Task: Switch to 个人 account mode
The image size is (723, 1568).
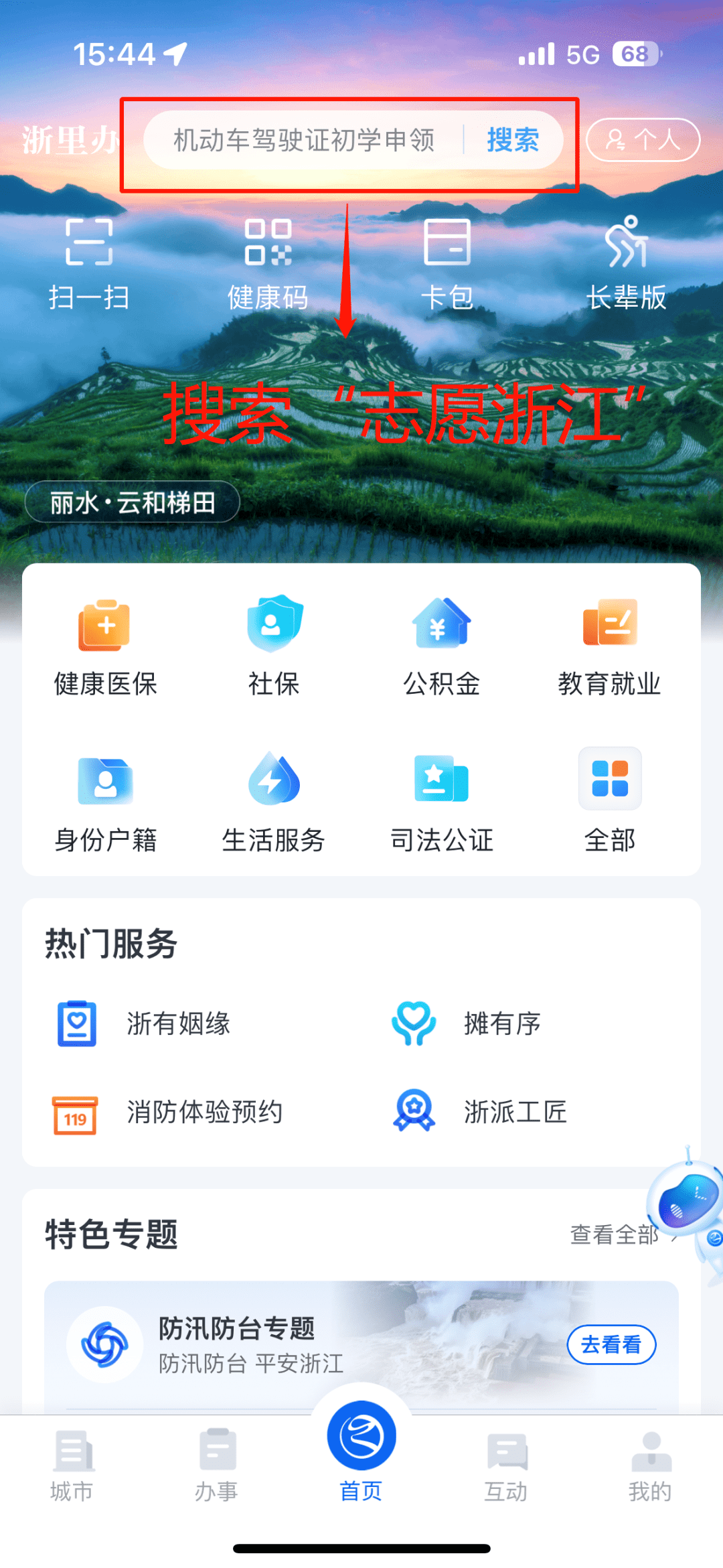Action: coord(643,140)
